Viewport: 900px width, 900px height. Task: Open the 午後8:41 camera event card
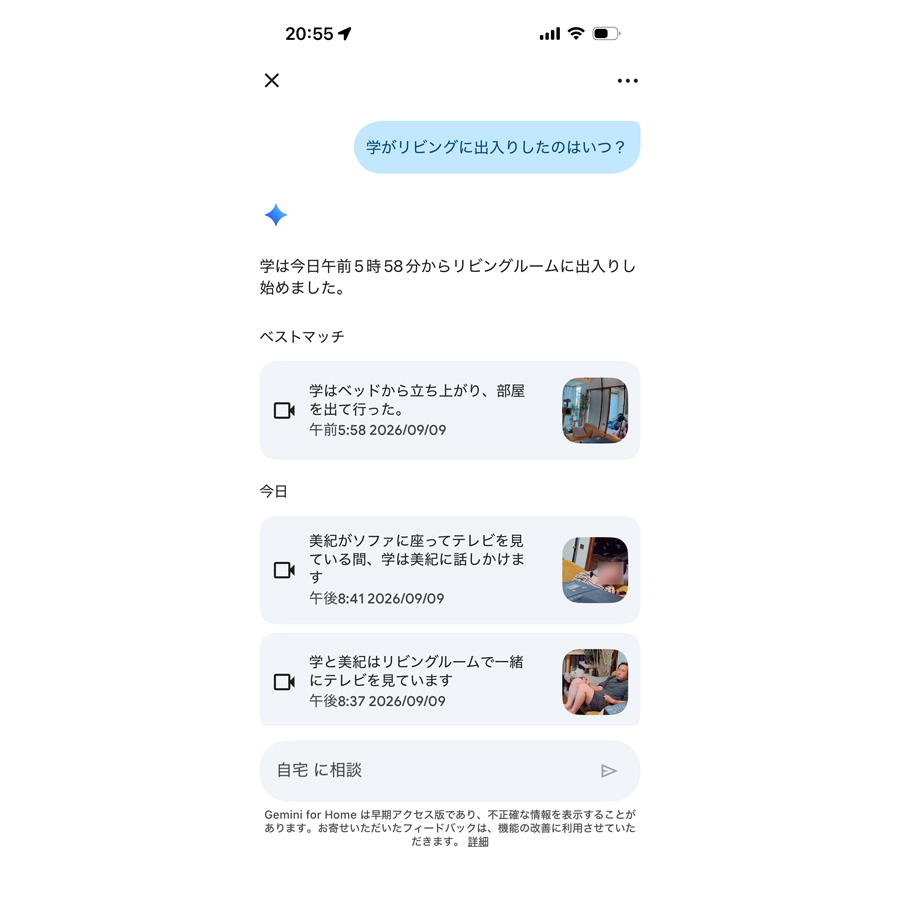(x=449, y=569)
